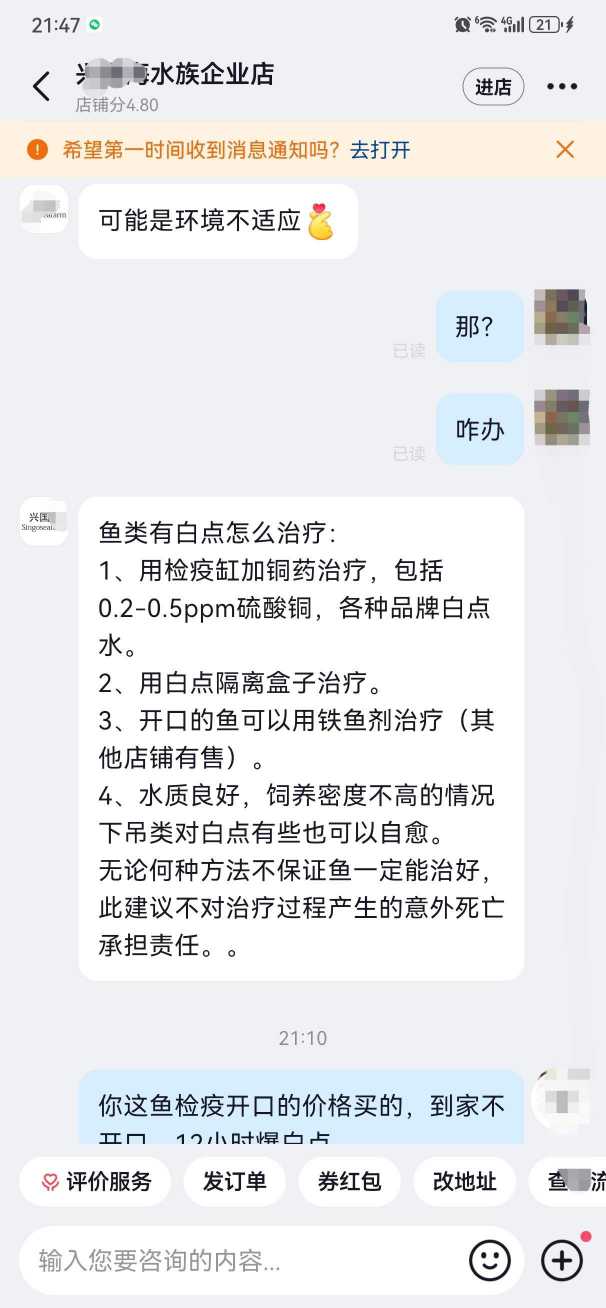Open the 券红包 chip
The height and width of the screenshot is (1308, 606).
click(x=349, y=1181)
